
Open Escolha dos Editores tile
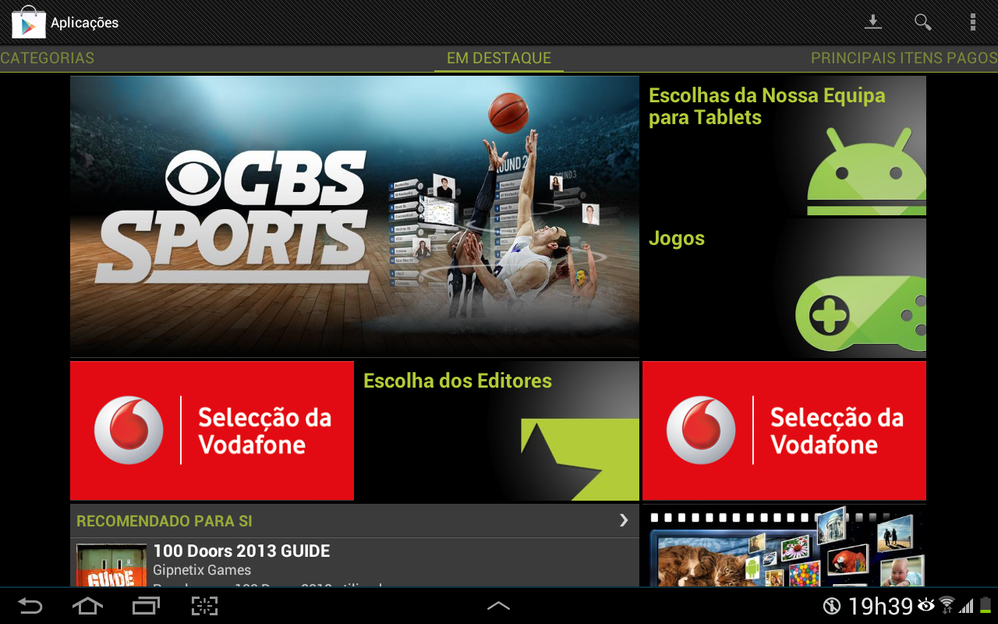(497, 430)
